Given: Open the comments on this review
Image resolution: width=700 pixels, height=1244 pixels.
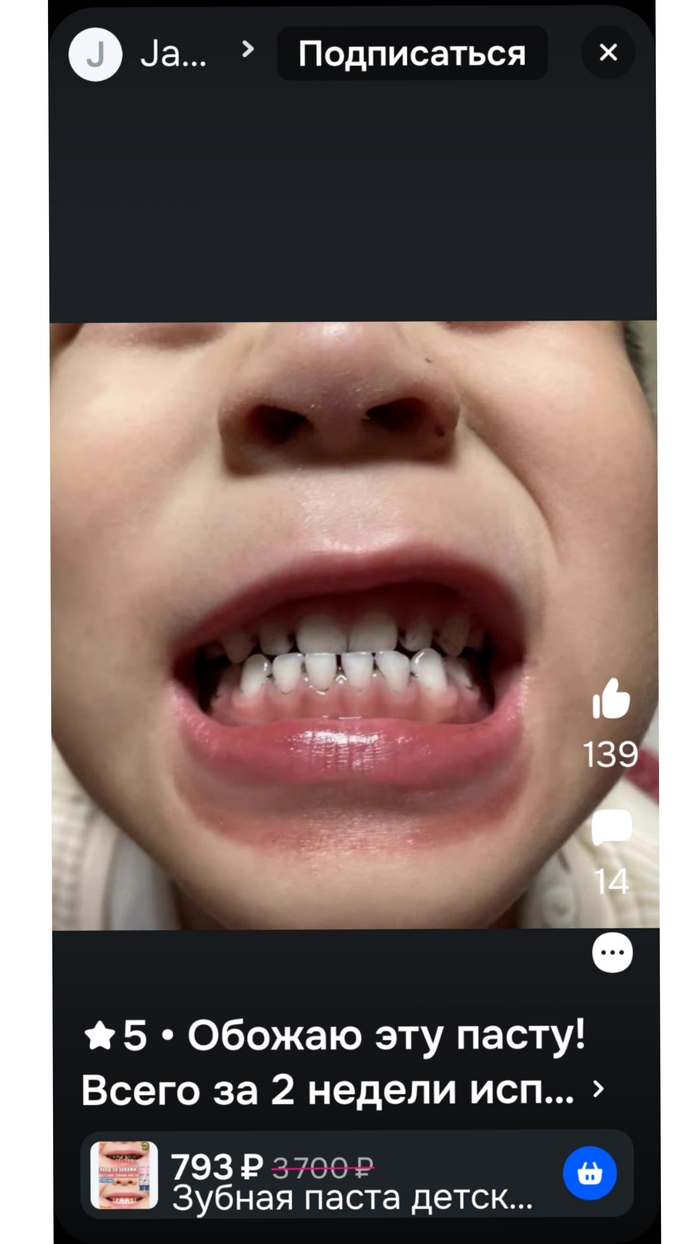Looking at the screenshot, I should (x=611, y=829).
